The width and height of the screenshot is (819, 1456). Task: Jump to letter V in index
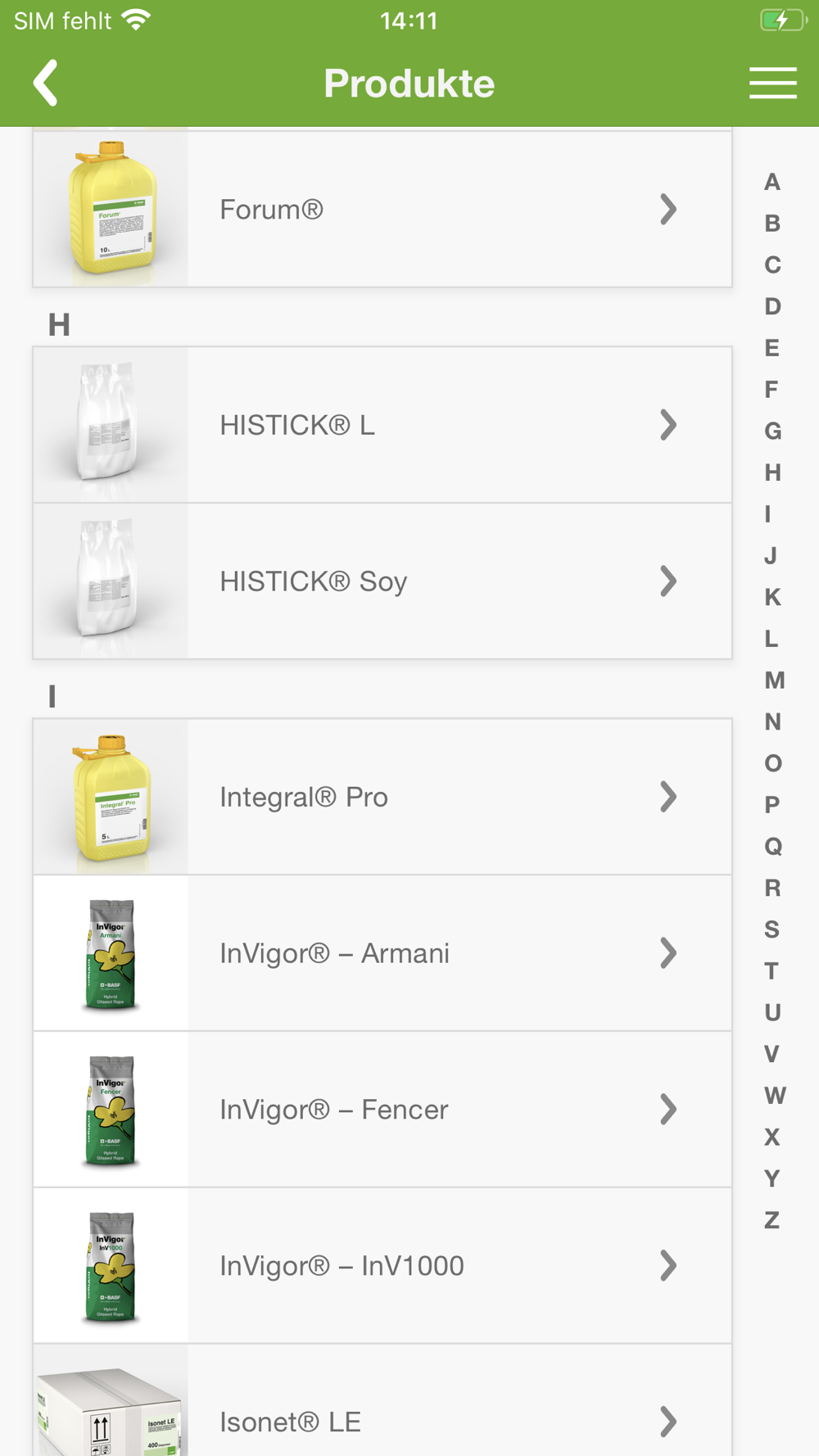pos(771,1054)
